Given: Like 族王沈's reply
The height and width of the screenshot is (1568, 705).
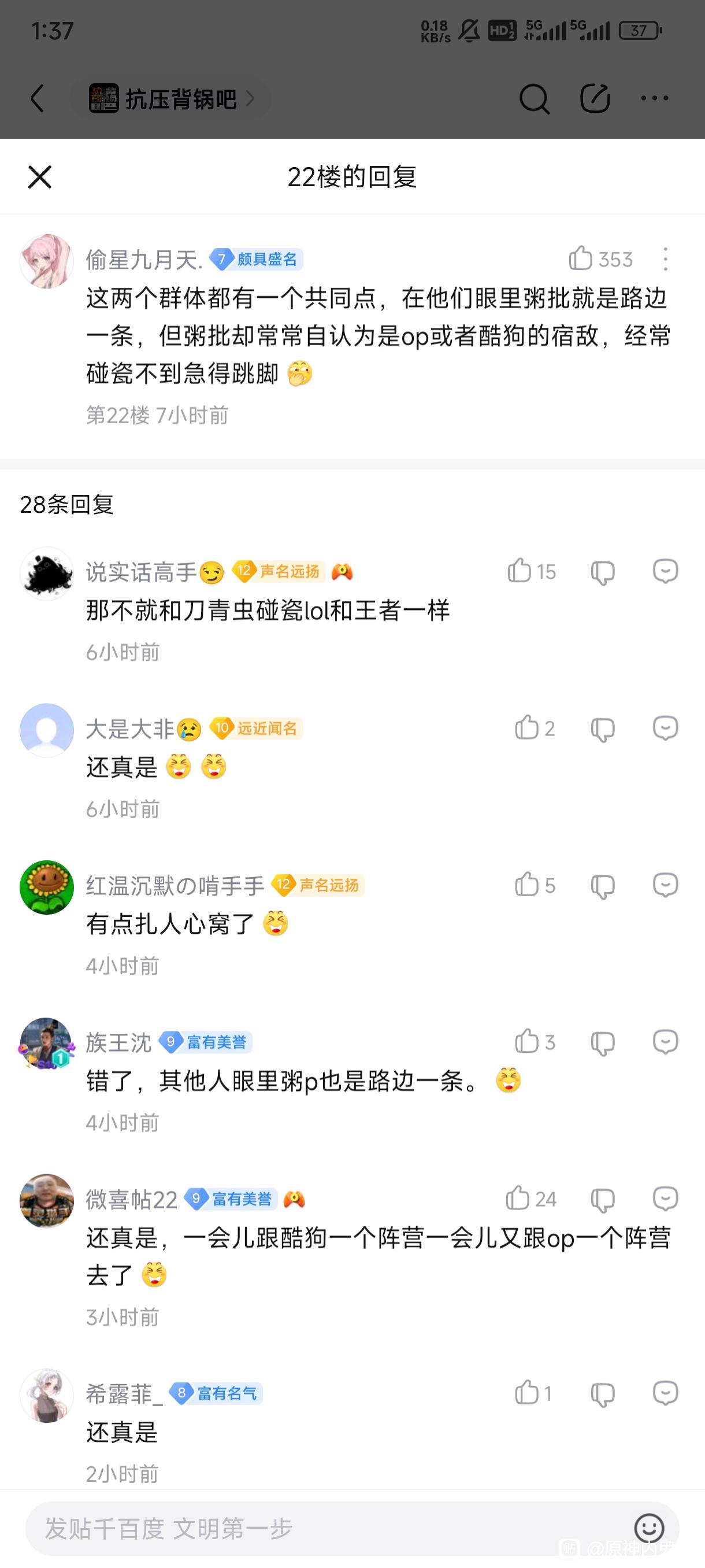Looking at the screenshot, I should 527,1042.
